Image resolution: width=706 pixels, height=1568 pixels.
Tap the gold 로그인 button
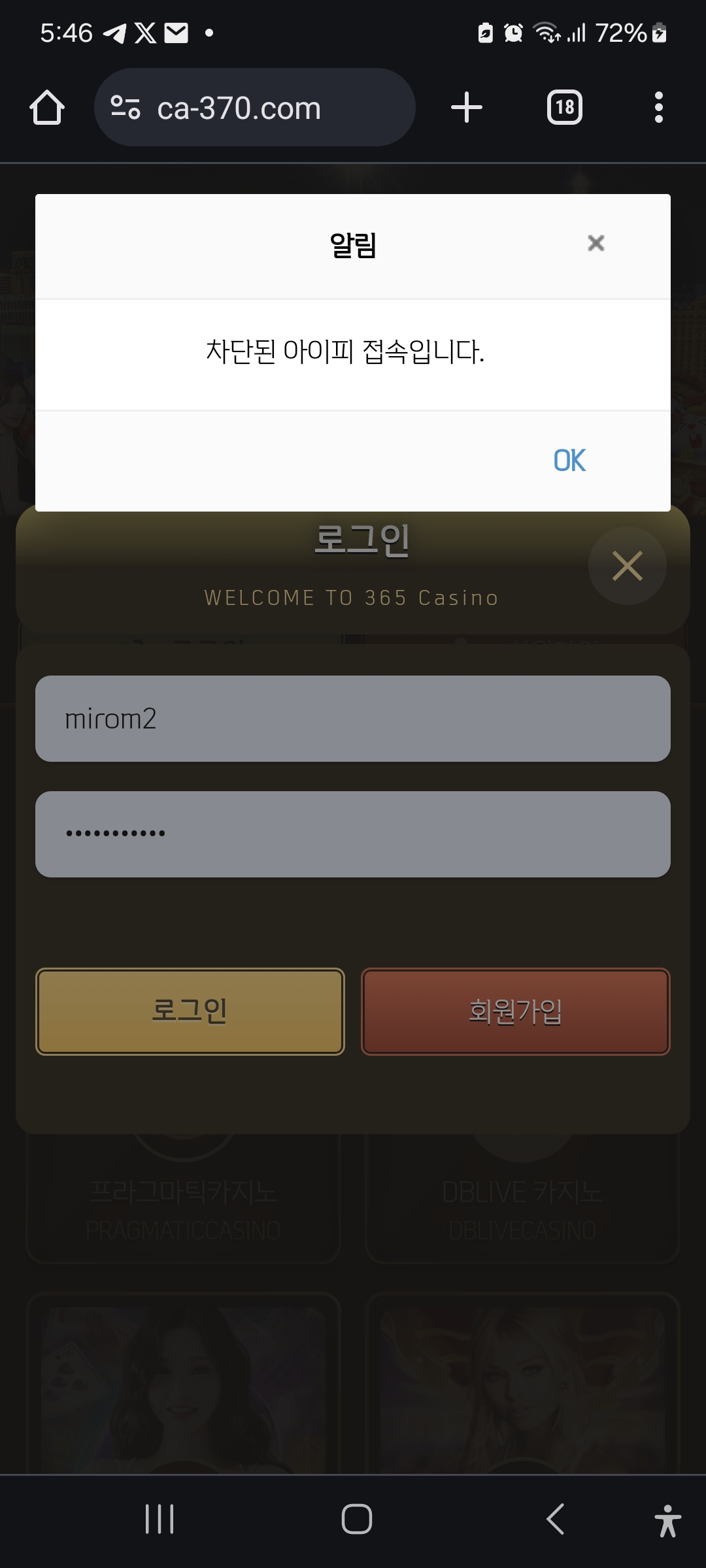coord(190,1011)
